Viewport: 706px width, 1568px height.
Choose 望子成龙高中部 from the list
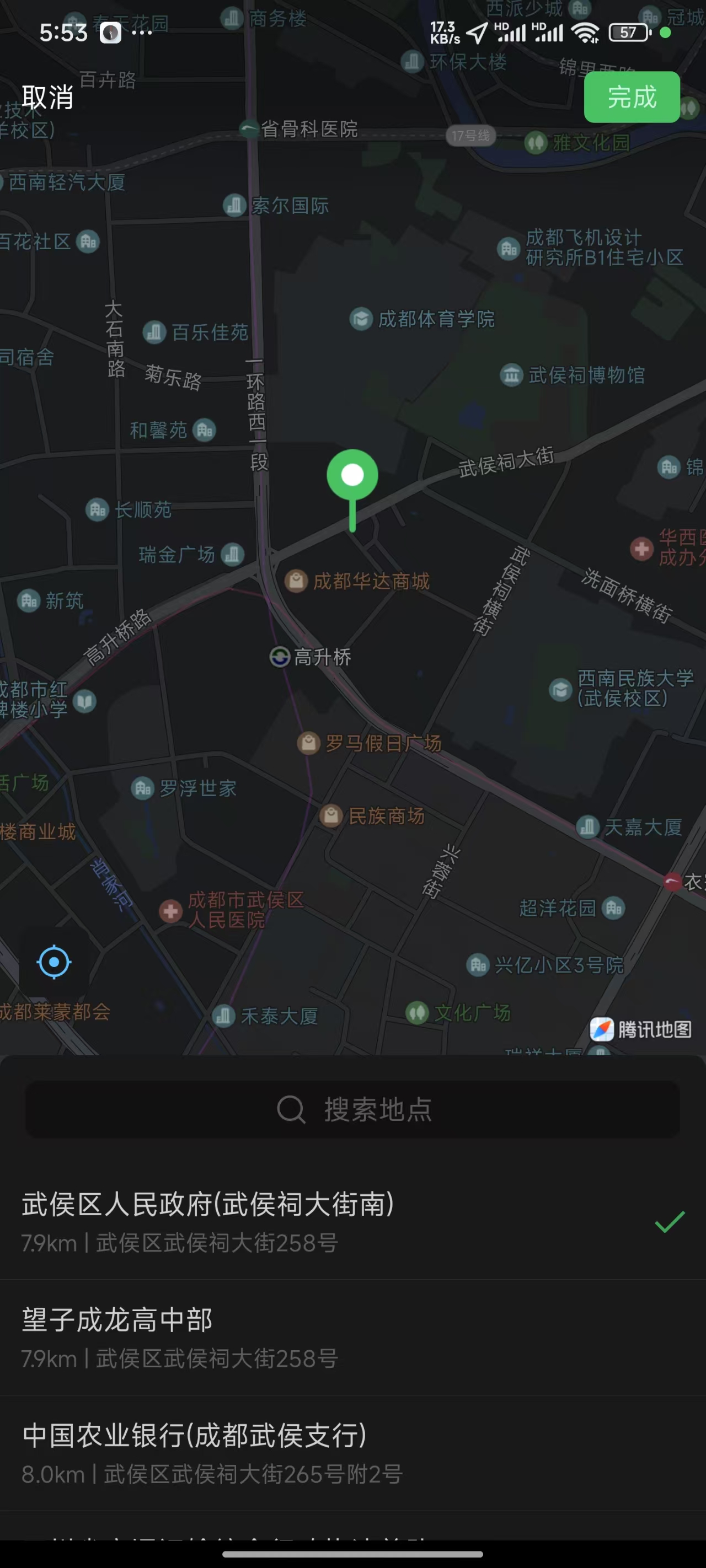[352, 1338]
